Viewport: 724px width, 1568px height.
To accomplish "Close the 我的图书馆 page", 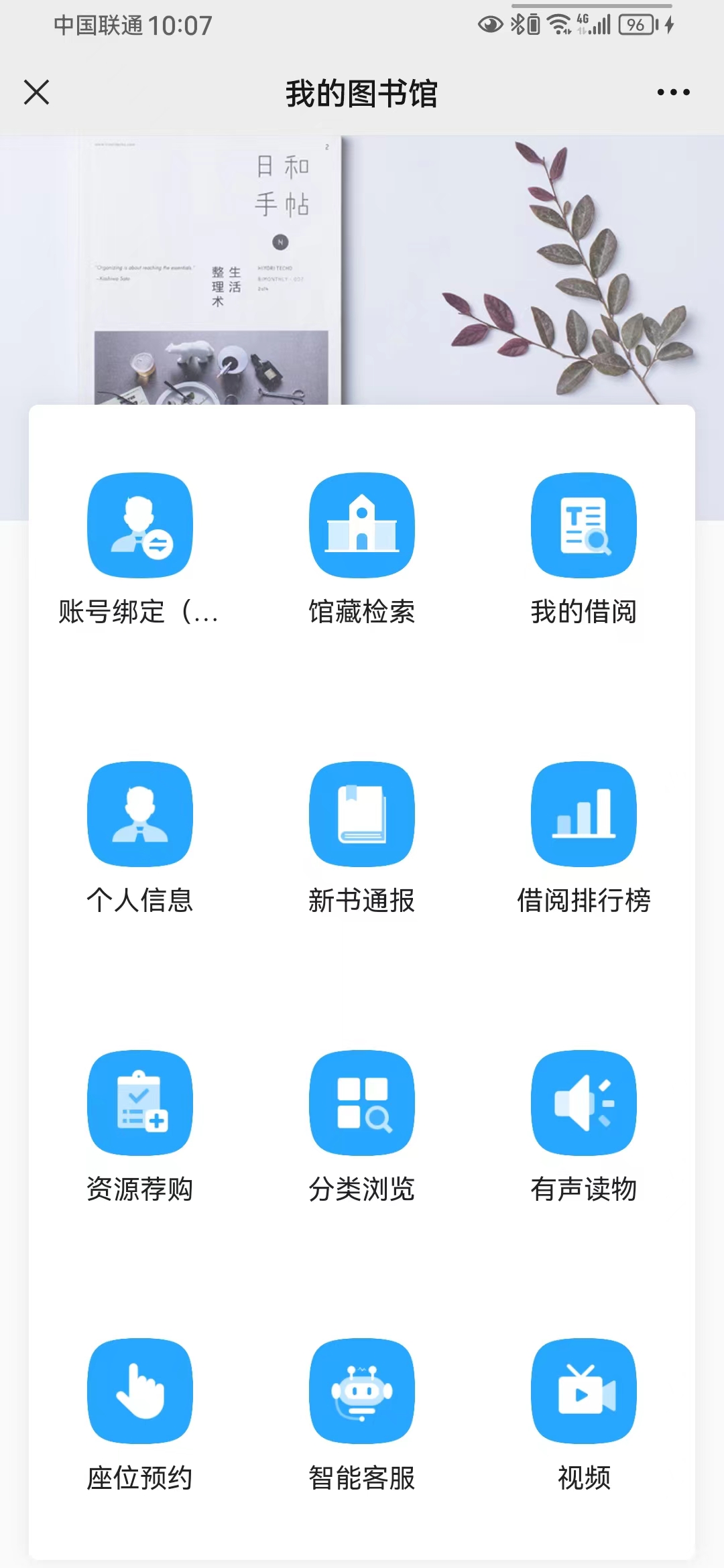I will [37, 92].
